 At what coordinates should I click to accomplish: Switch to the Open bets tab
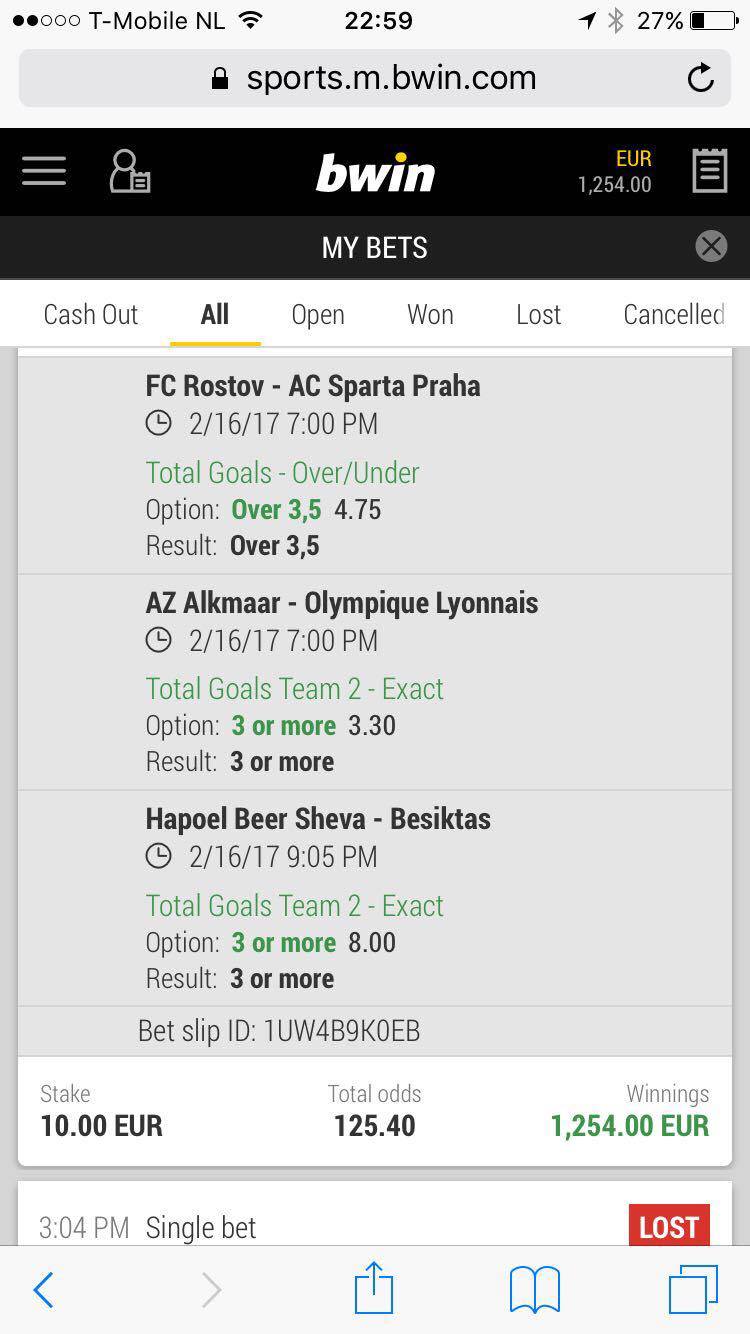pyautogui.click(x=318, y=314)
